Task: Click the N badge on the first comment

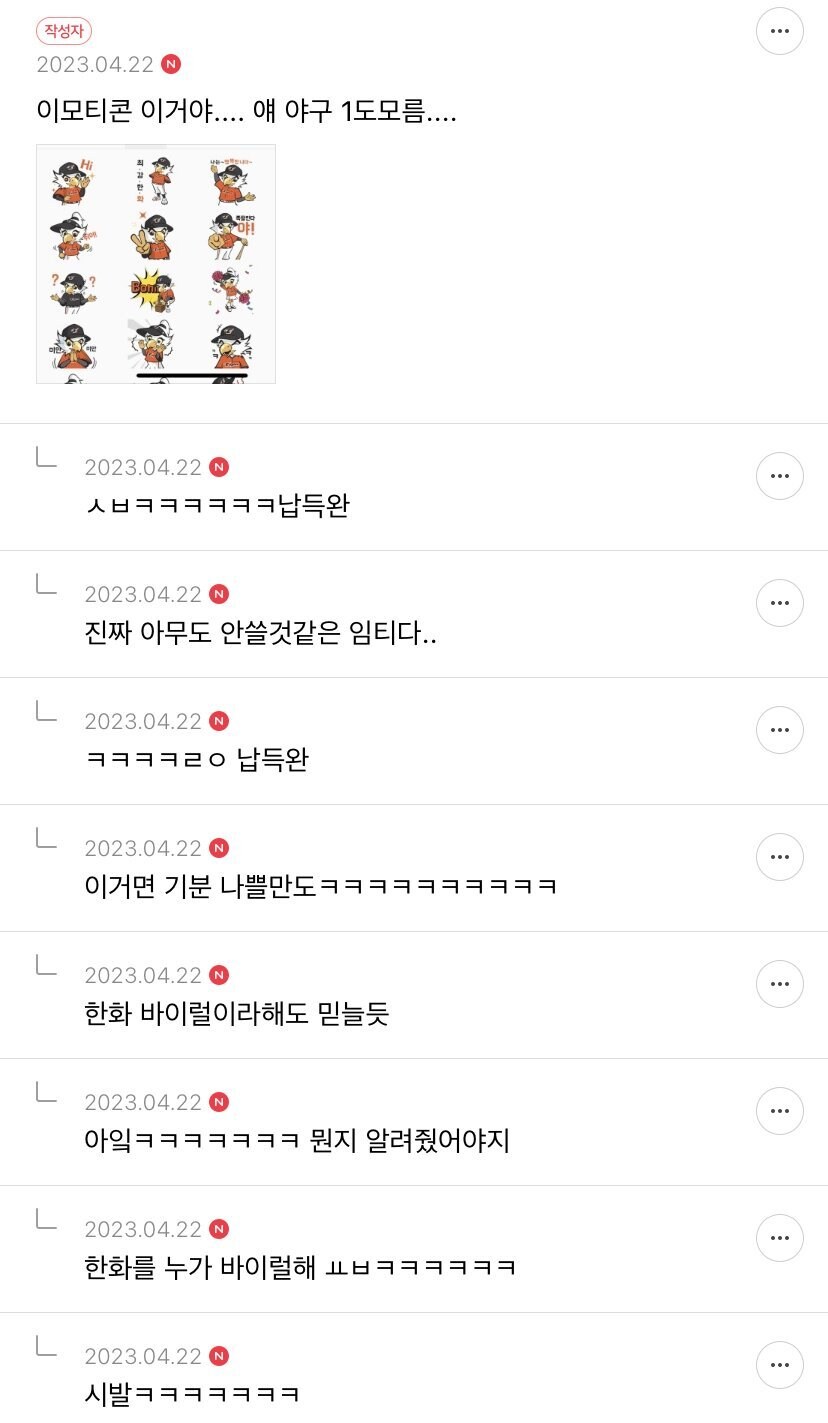Action: click(x=219, y=466)
